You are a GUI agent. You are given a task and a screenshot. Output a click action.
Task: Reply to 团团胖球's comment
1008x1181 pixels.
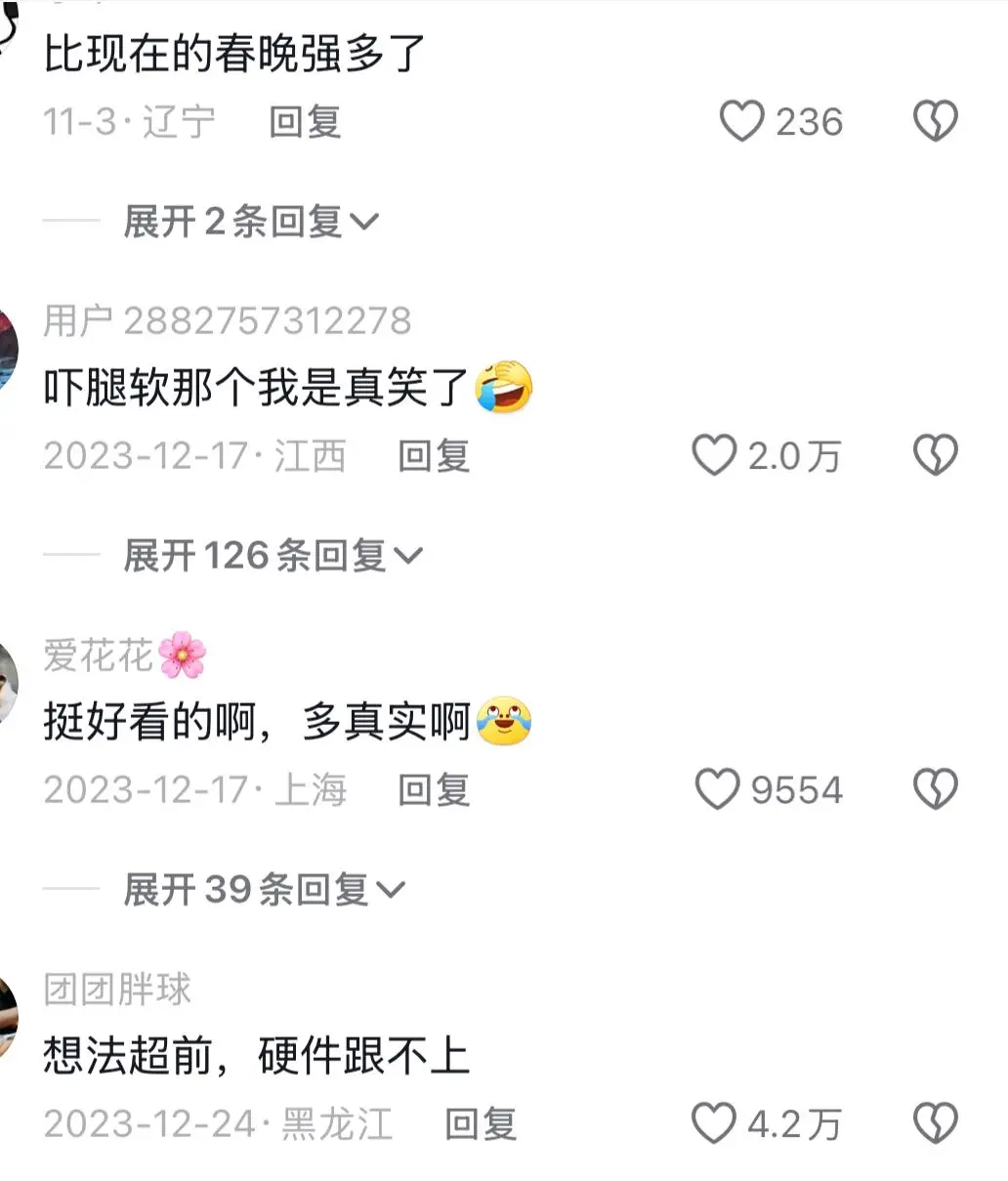click(x=480, y=1123)
